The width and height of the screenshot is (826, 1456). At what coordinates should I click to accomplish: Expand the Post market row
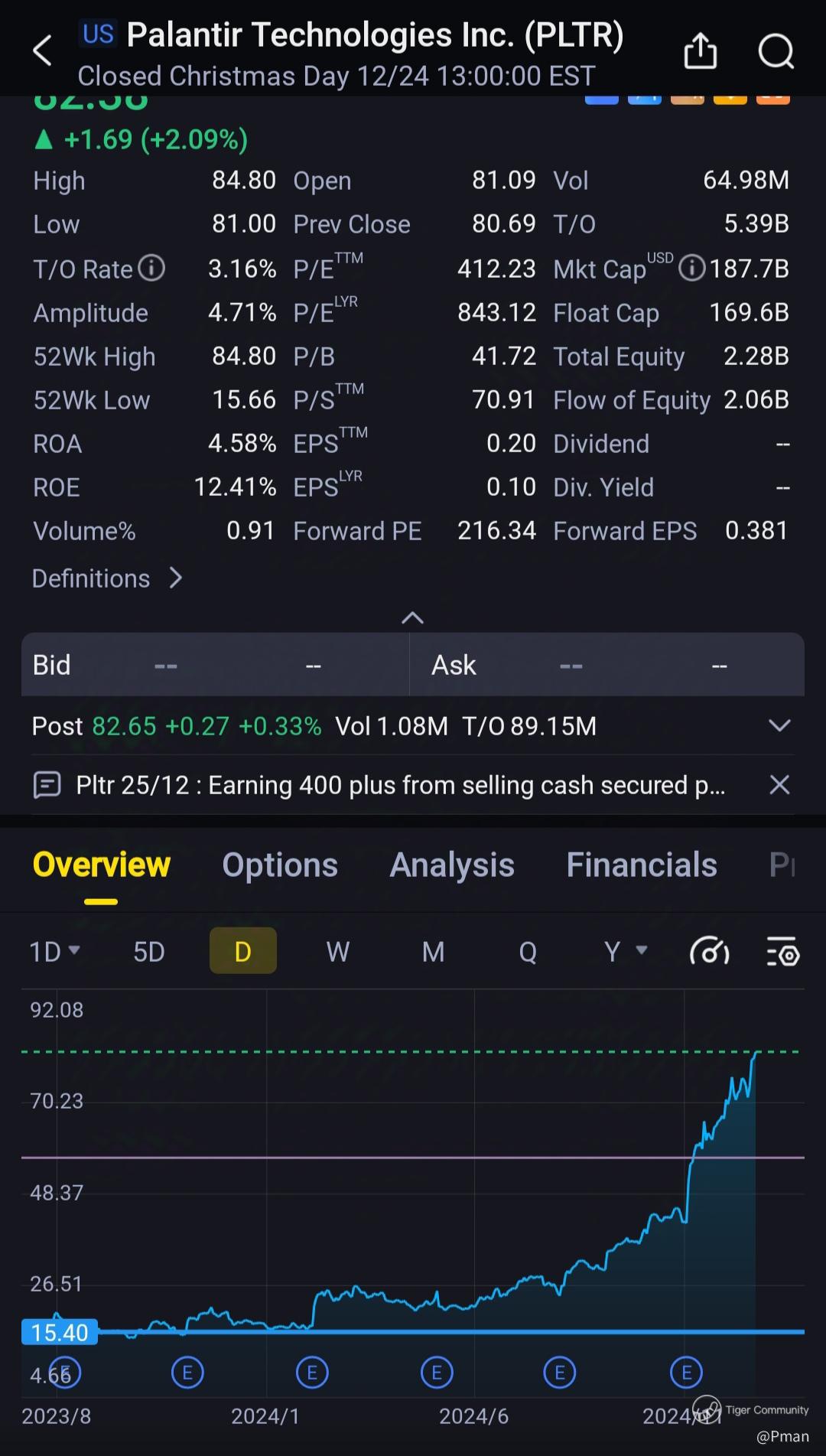coord(779,725)
